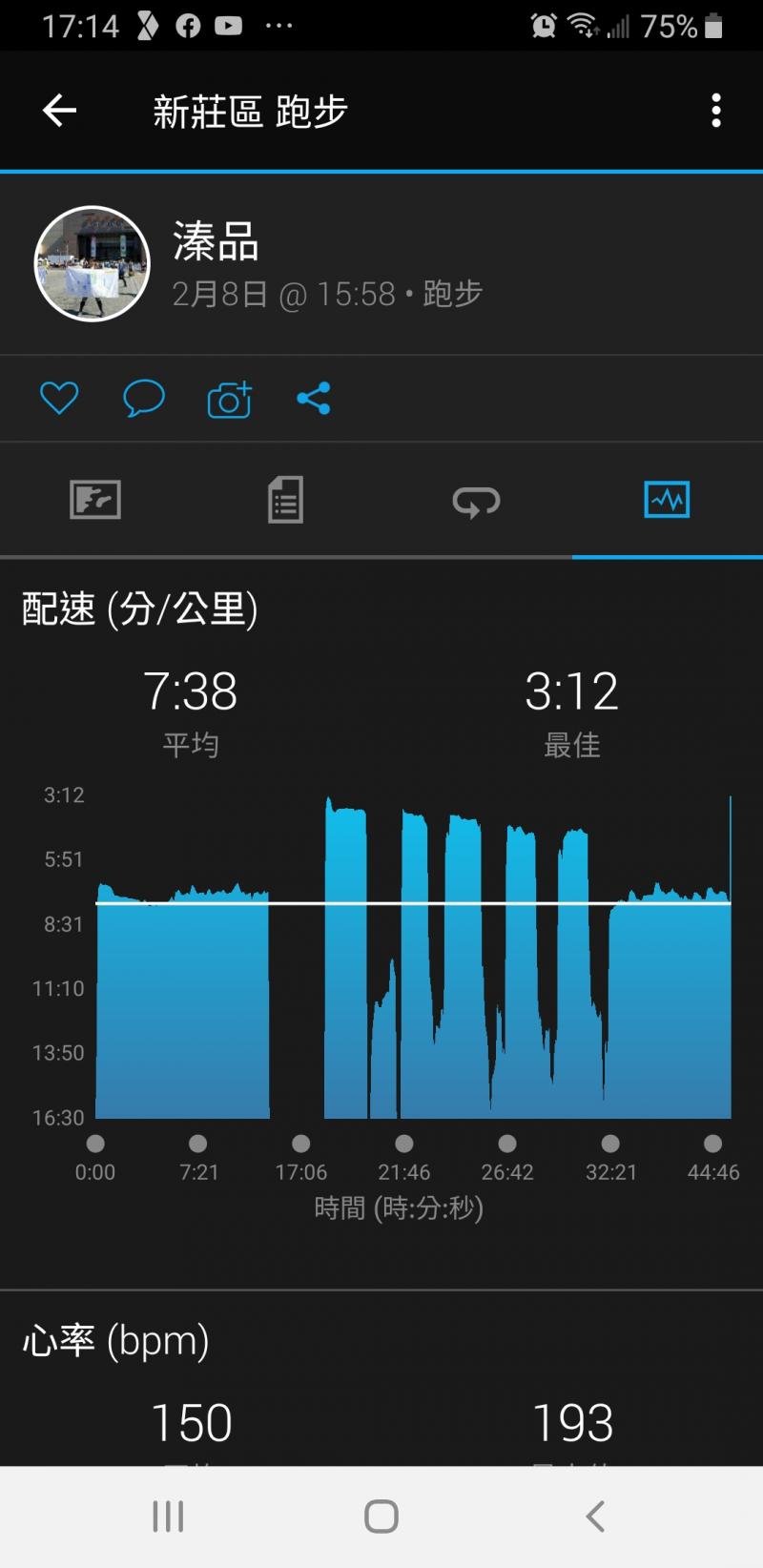Viewport: 763px width, 1568px height.
Task: Open the 配速 pace chart
Action: click(x=413, y=956)
